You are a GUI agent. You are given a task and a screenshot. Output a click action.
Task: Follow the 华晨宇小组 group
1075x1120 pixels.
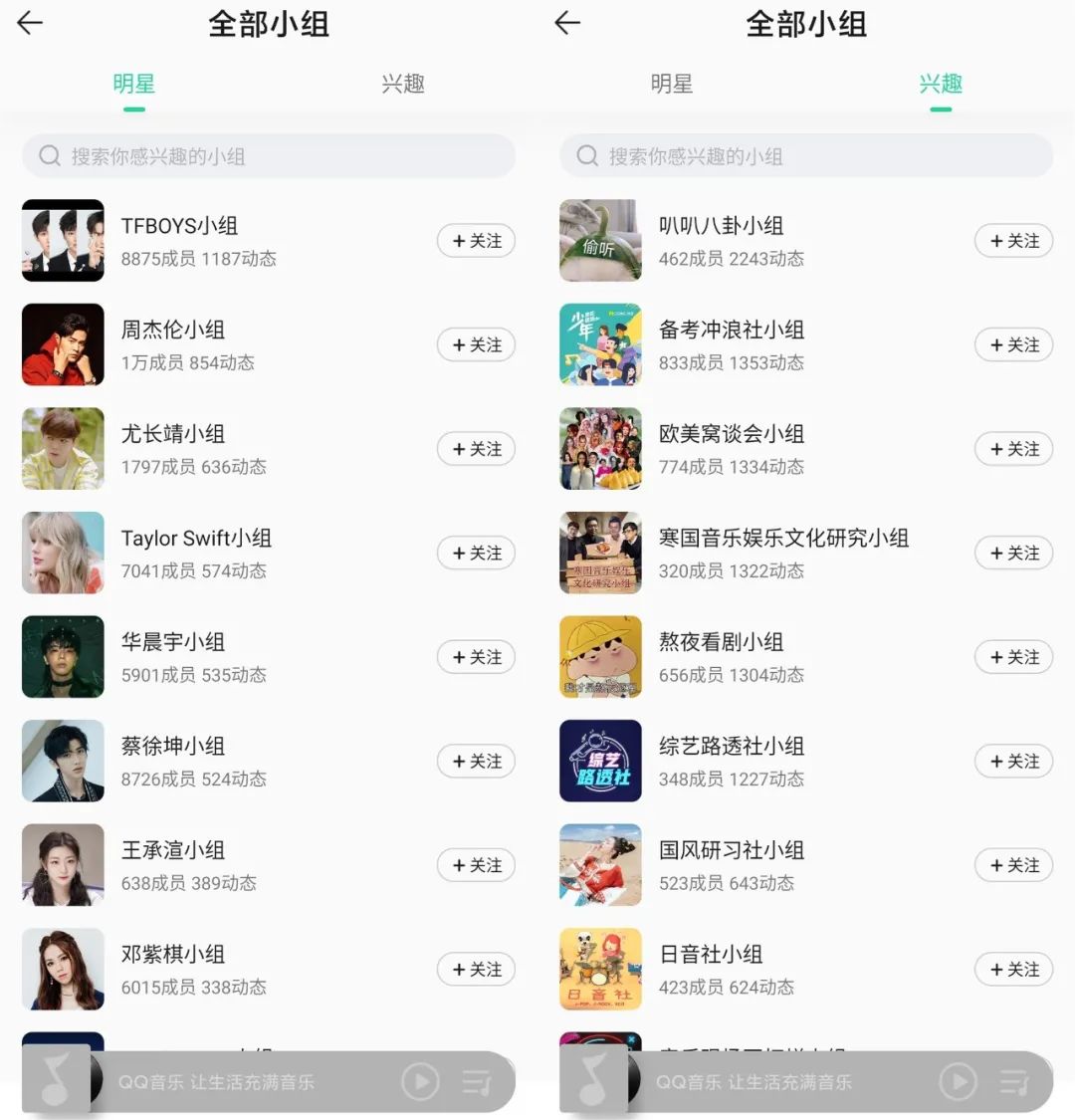click(x=476, y=657)
